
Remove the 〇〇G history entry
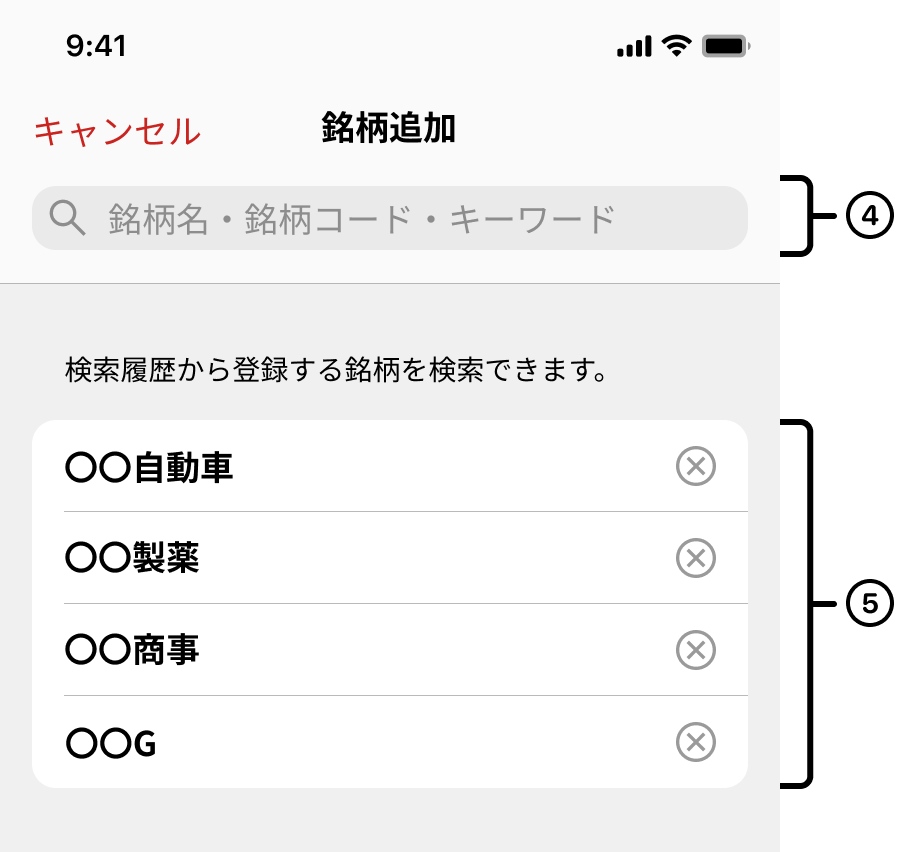click(x=696, y=742)
